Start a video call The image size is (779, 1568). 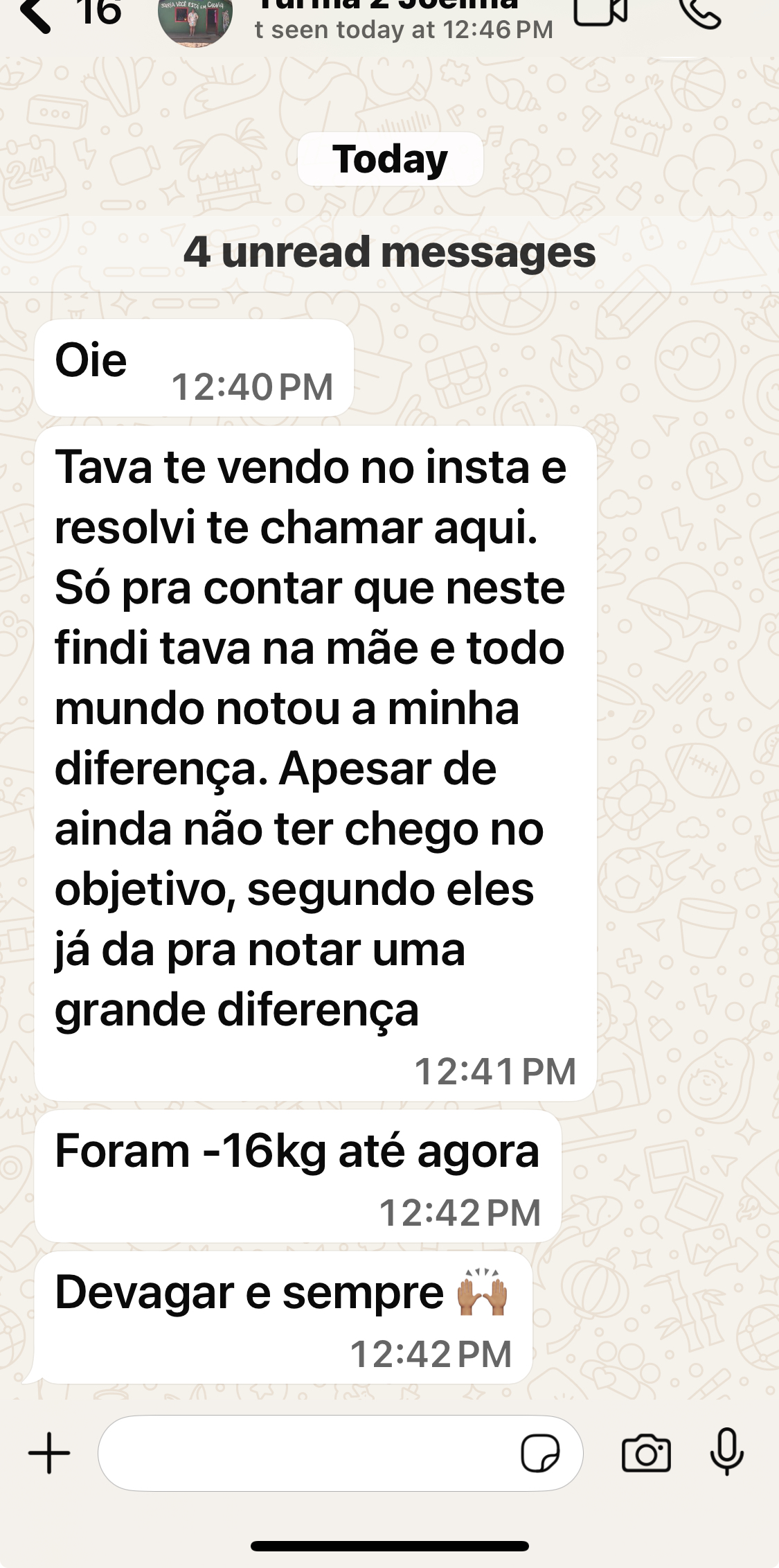tap(600, 12)
